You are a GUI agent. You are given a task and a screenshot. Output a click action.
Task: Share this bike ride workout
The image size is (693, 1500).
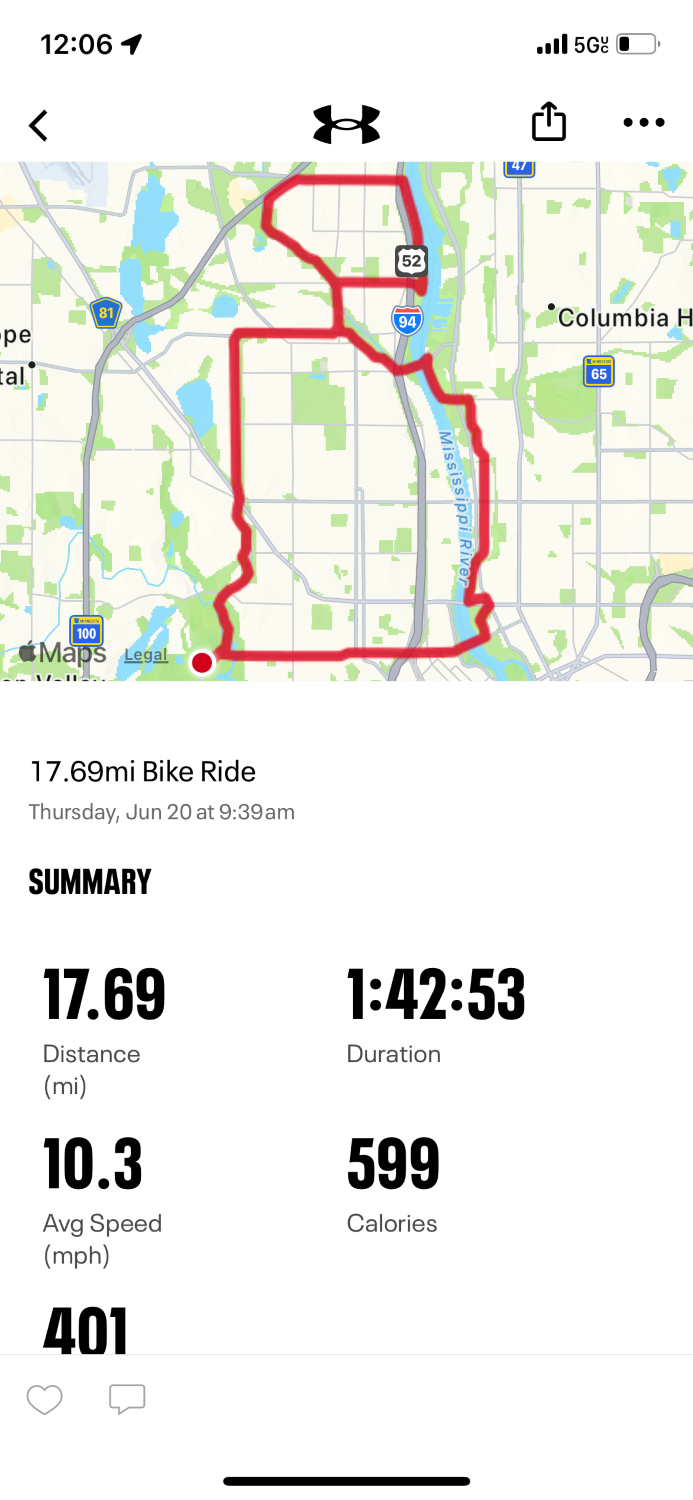point(548,123)
